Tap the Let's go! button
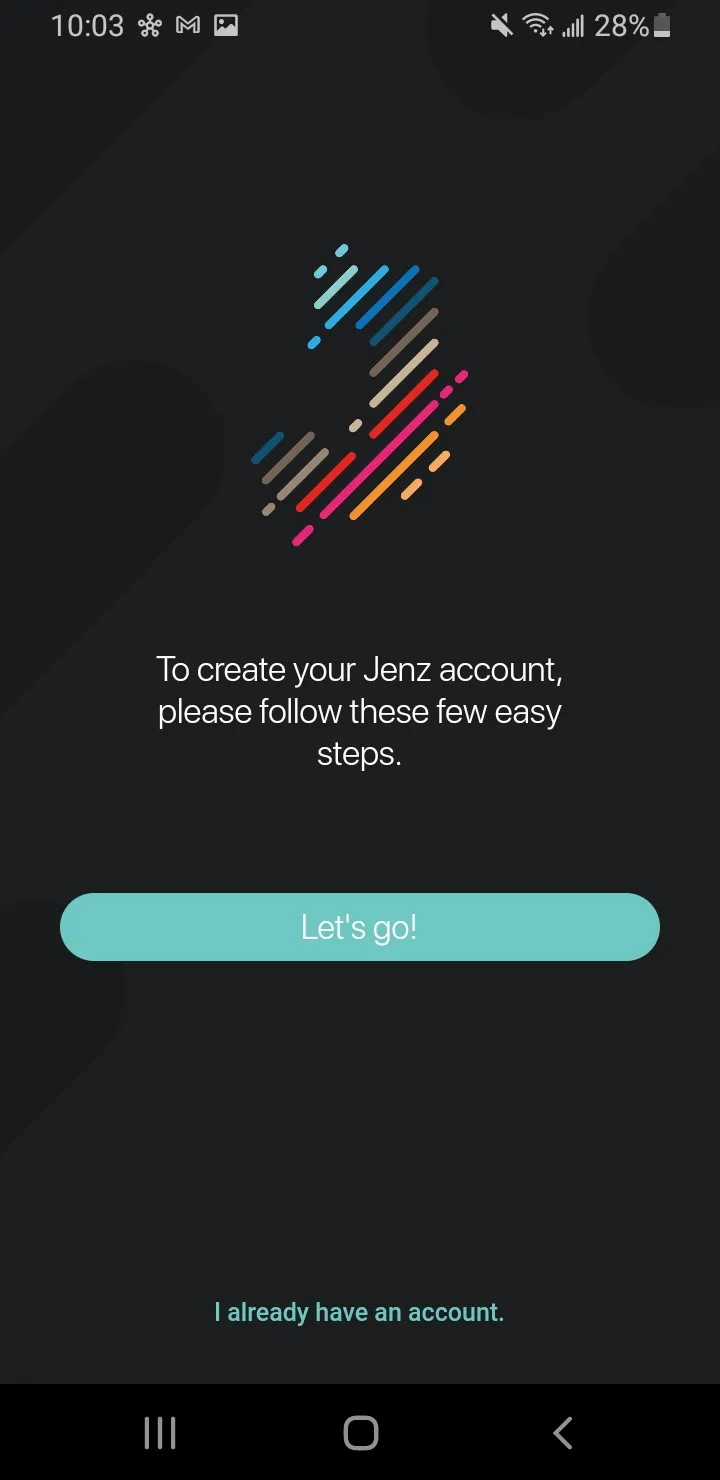This screenshot has width=720, height=1480. click(360, 927)
